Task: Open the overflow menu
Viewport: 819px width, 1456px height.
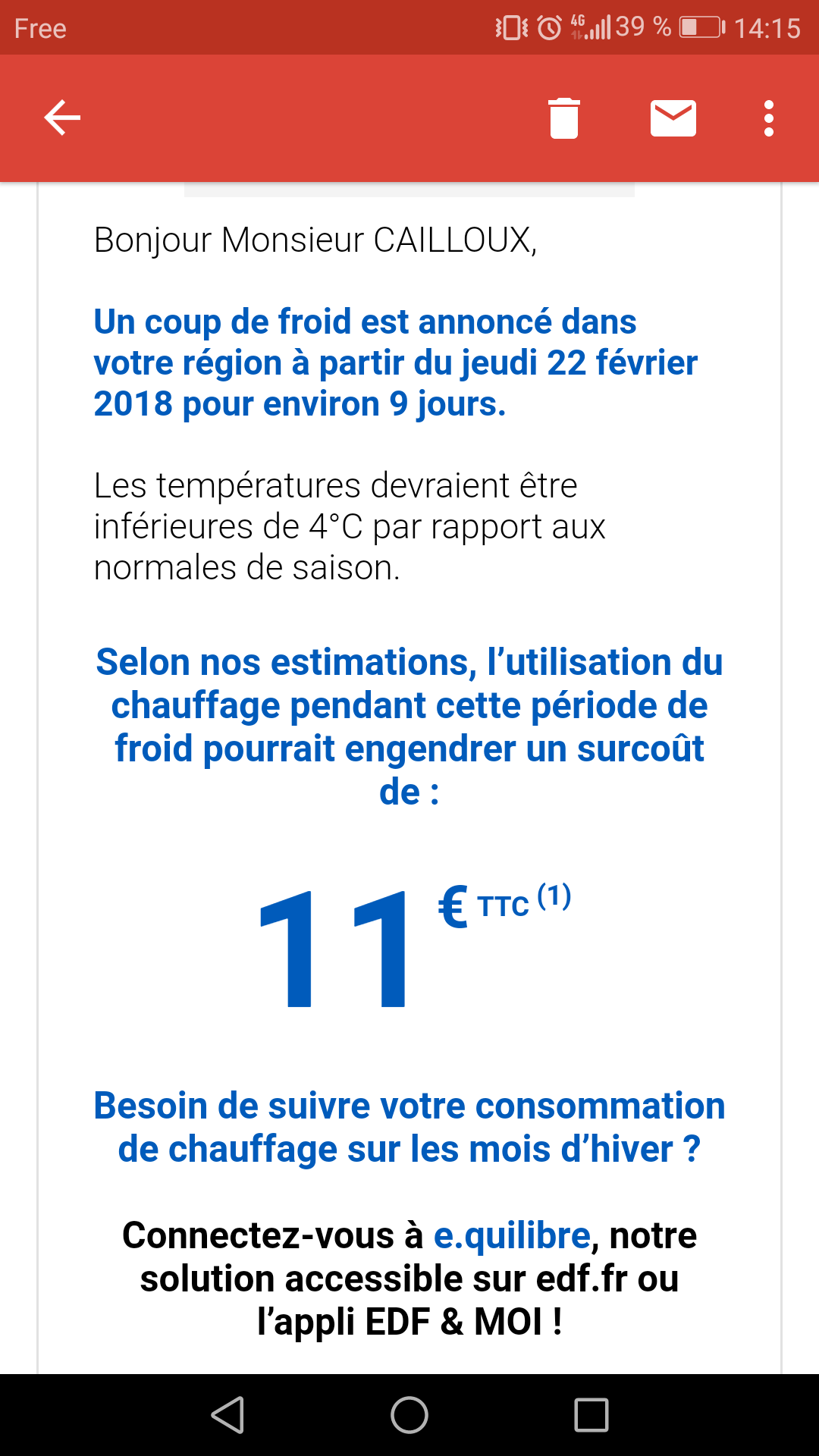Action: [768, 118]
